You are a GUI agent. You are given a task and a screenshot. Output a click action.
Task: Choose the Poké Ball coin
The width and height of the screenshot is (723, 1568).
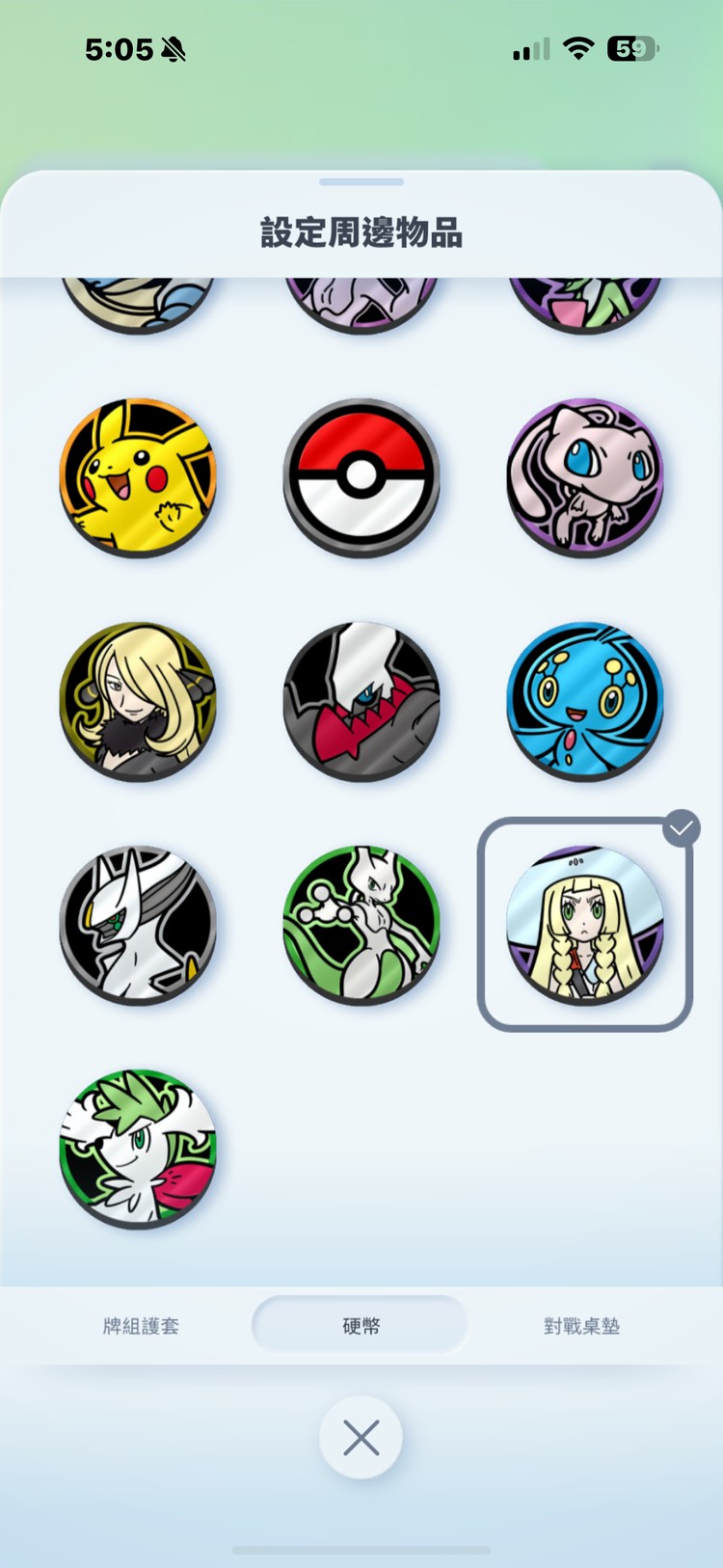click(x=361, y=477)
